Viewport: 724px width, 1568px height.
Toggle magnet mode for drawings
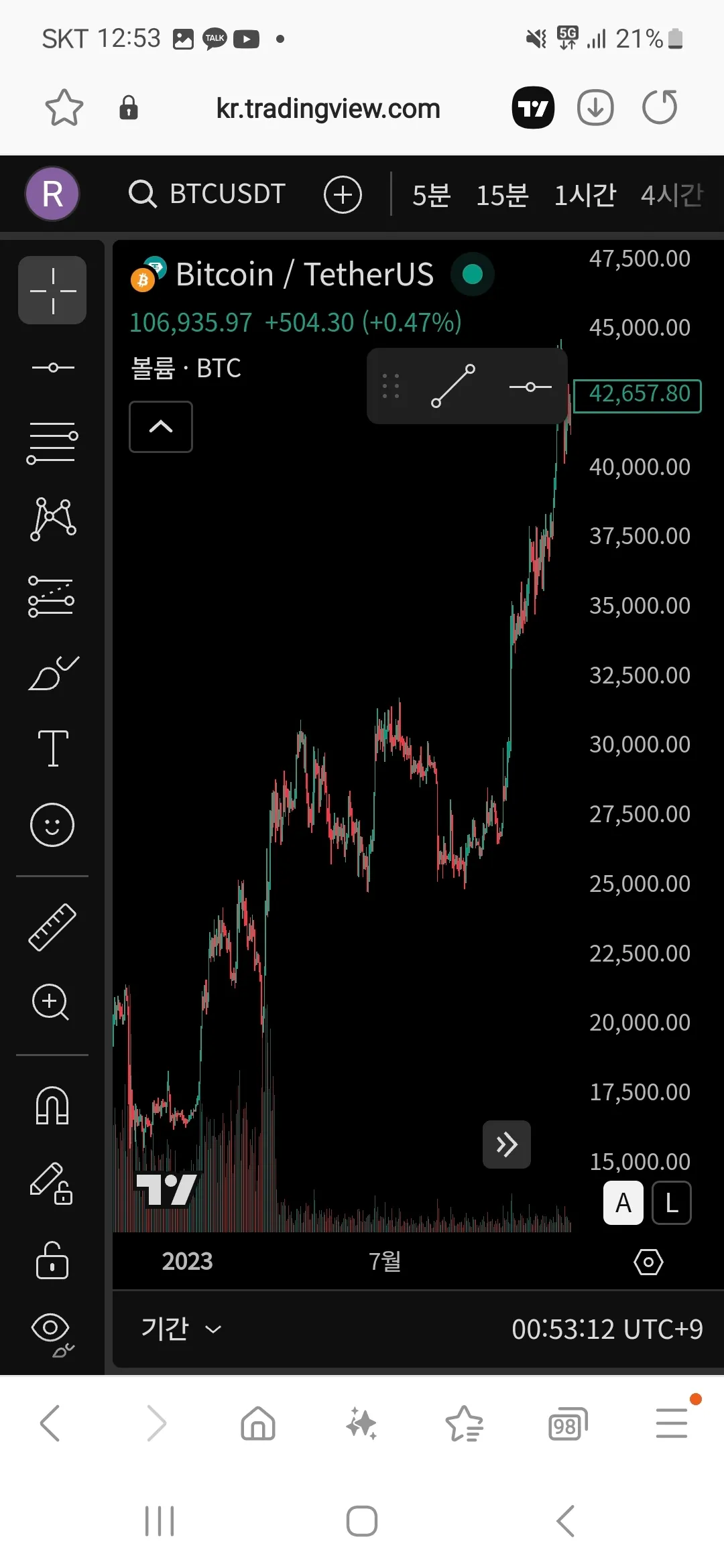(x=52, y=1106)
